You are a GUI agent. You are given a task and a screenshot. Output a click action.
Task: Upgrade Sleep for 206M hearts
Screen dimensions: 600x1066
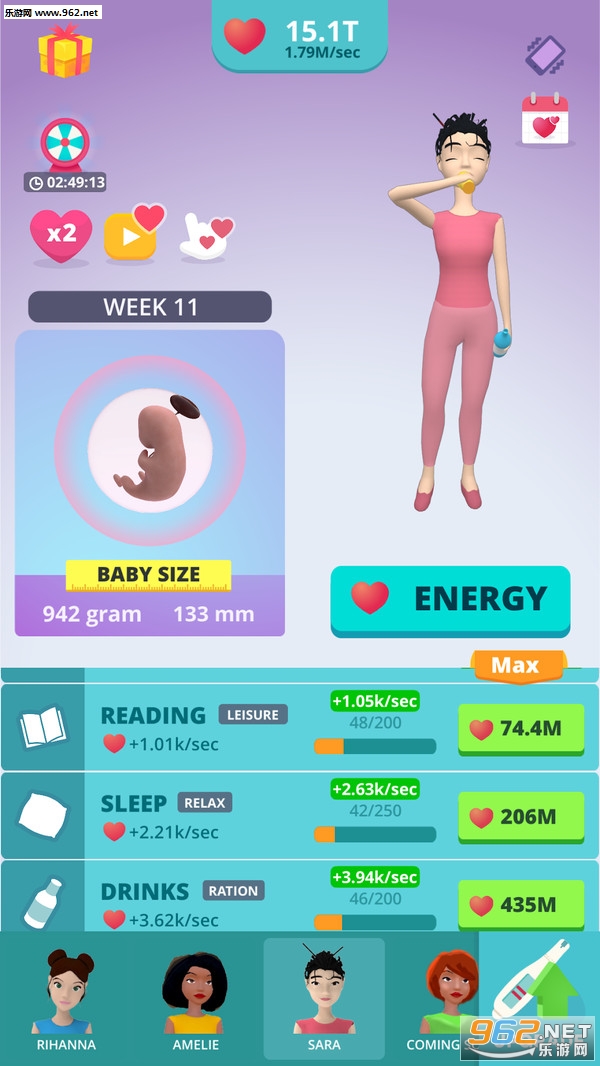tap(521, 817)
